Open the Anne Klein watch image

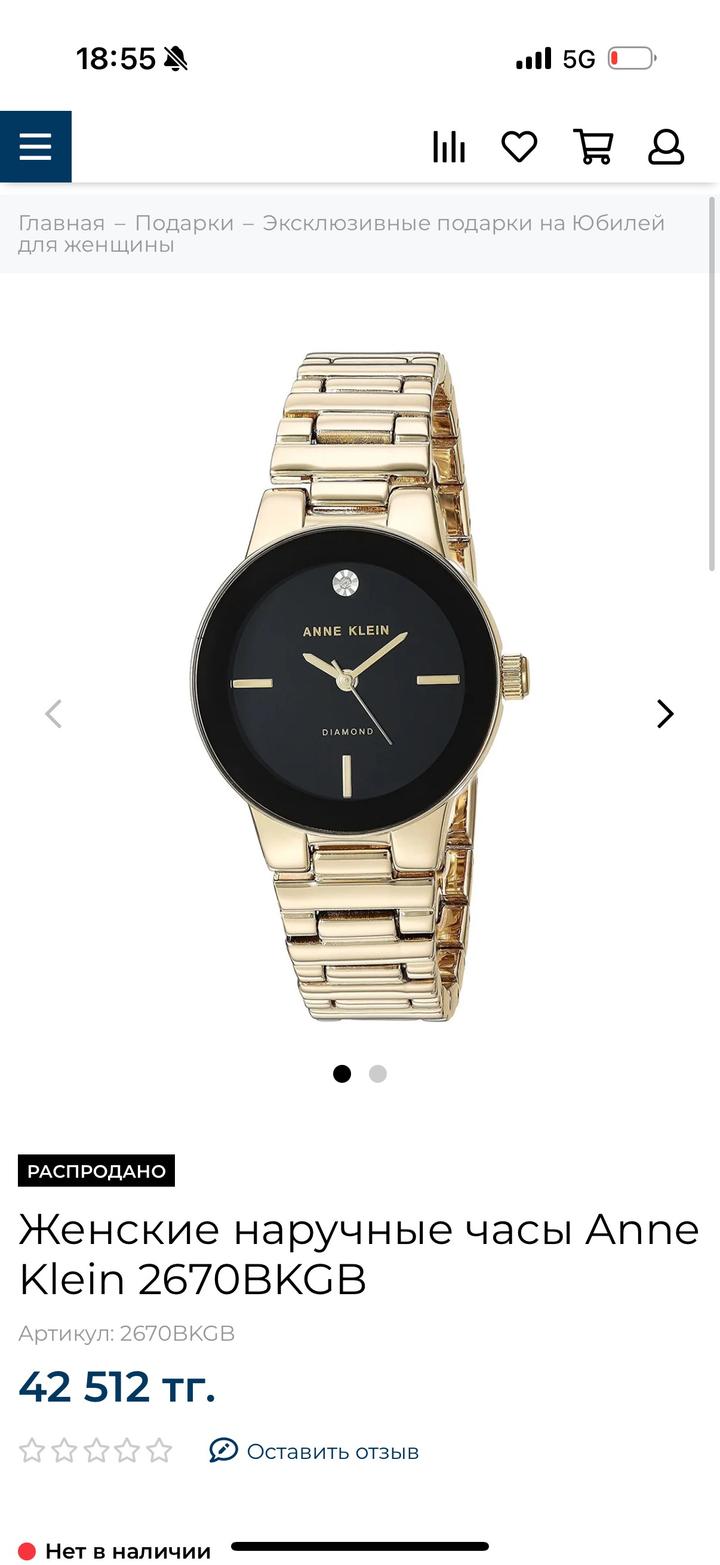tap(360, 685)
